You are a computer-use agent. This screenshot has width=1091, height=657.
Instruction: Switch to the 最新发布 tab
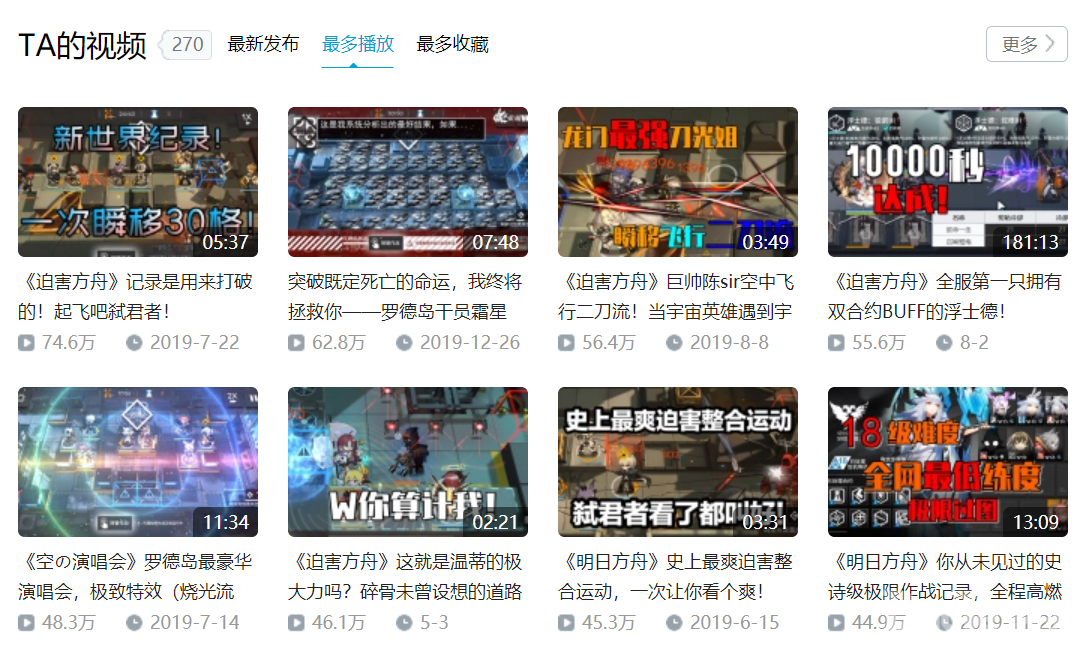pyautogui.click(x=263, y=44)
